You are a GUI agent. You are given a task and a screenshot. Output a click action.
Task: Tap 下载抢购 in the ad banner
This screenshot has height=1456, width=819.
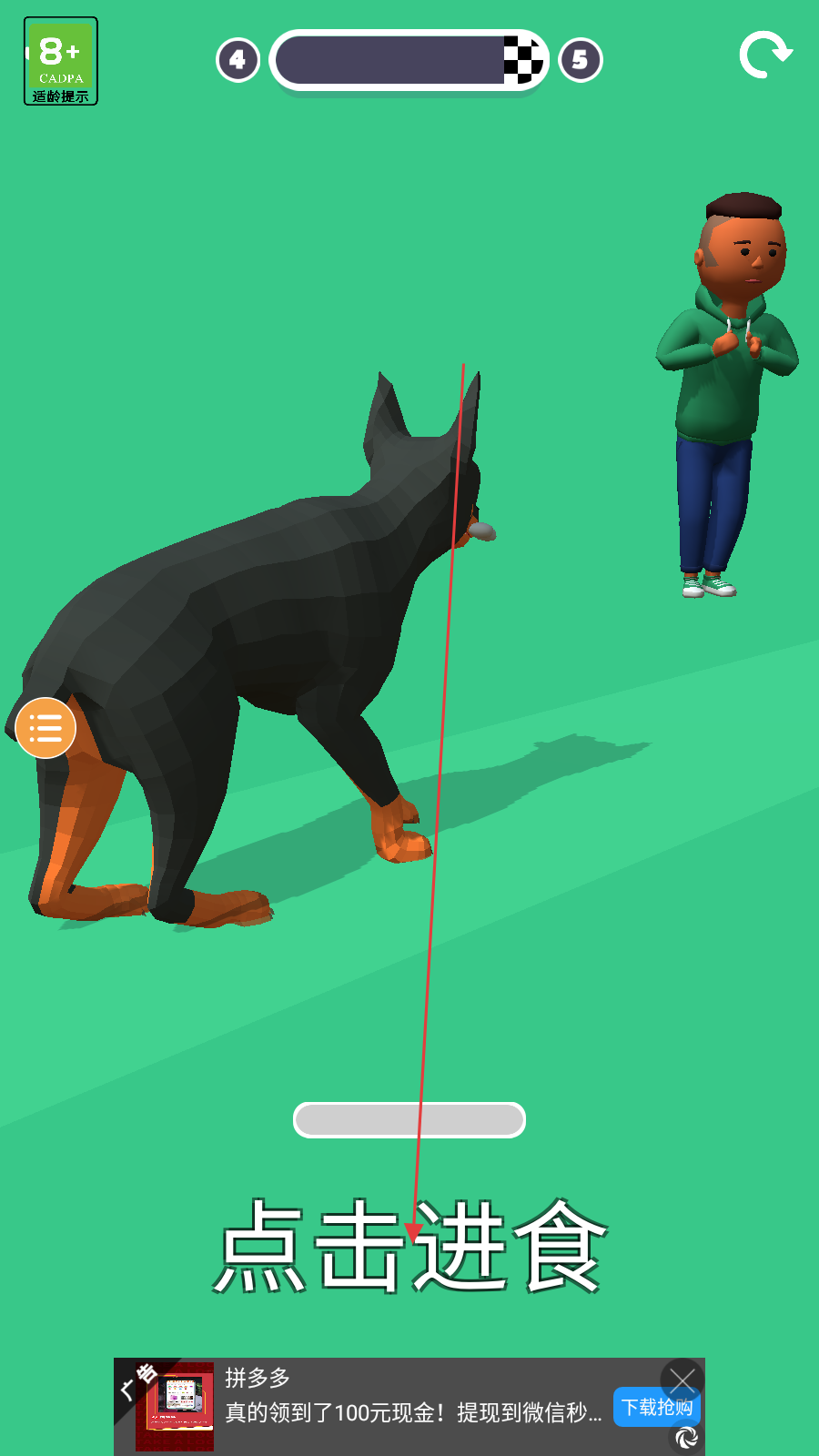656,1408
